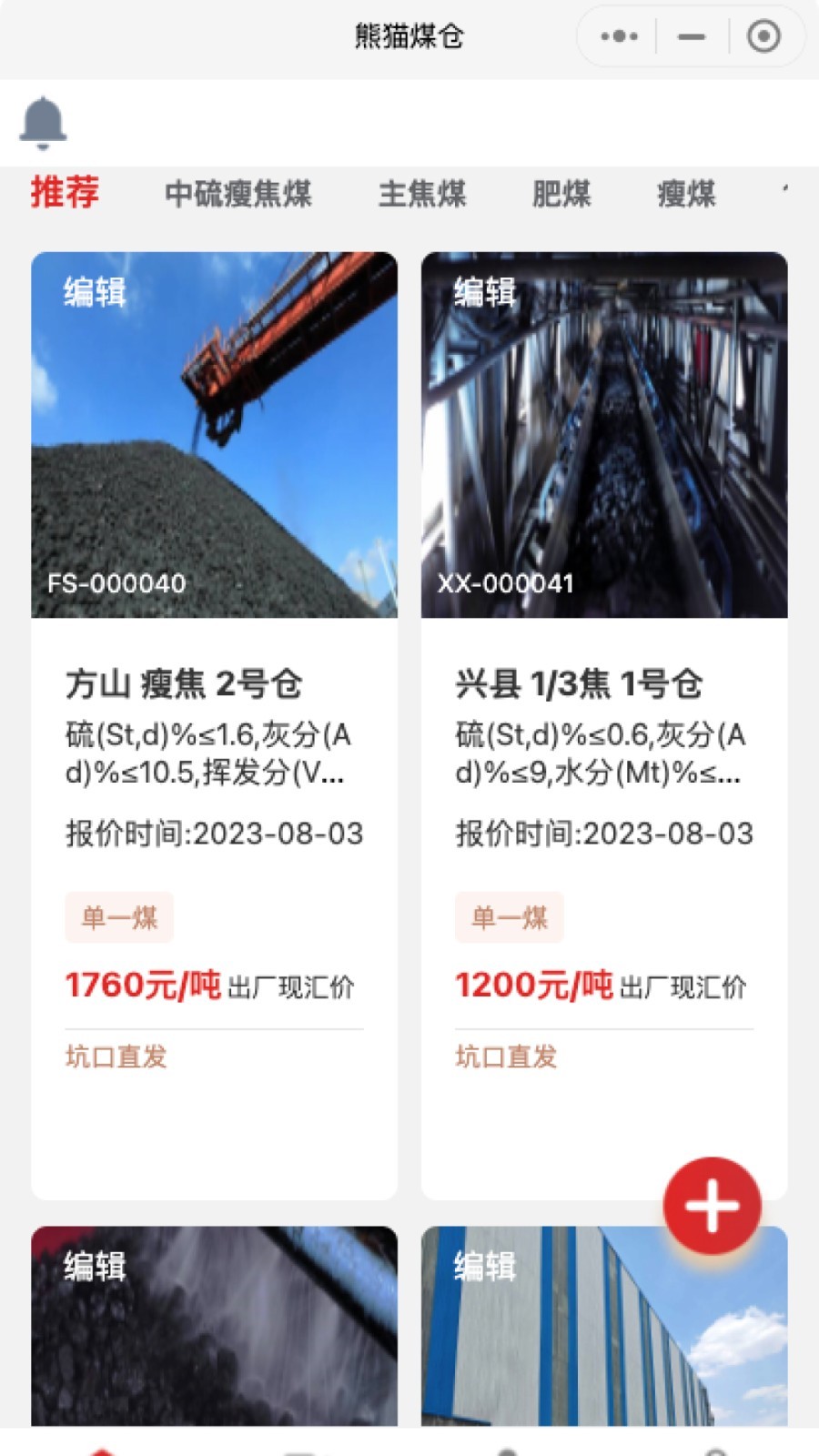Viewport: 819px width, 1456px height.
Task: Minimize the mini program
Action: pos(692,36)
